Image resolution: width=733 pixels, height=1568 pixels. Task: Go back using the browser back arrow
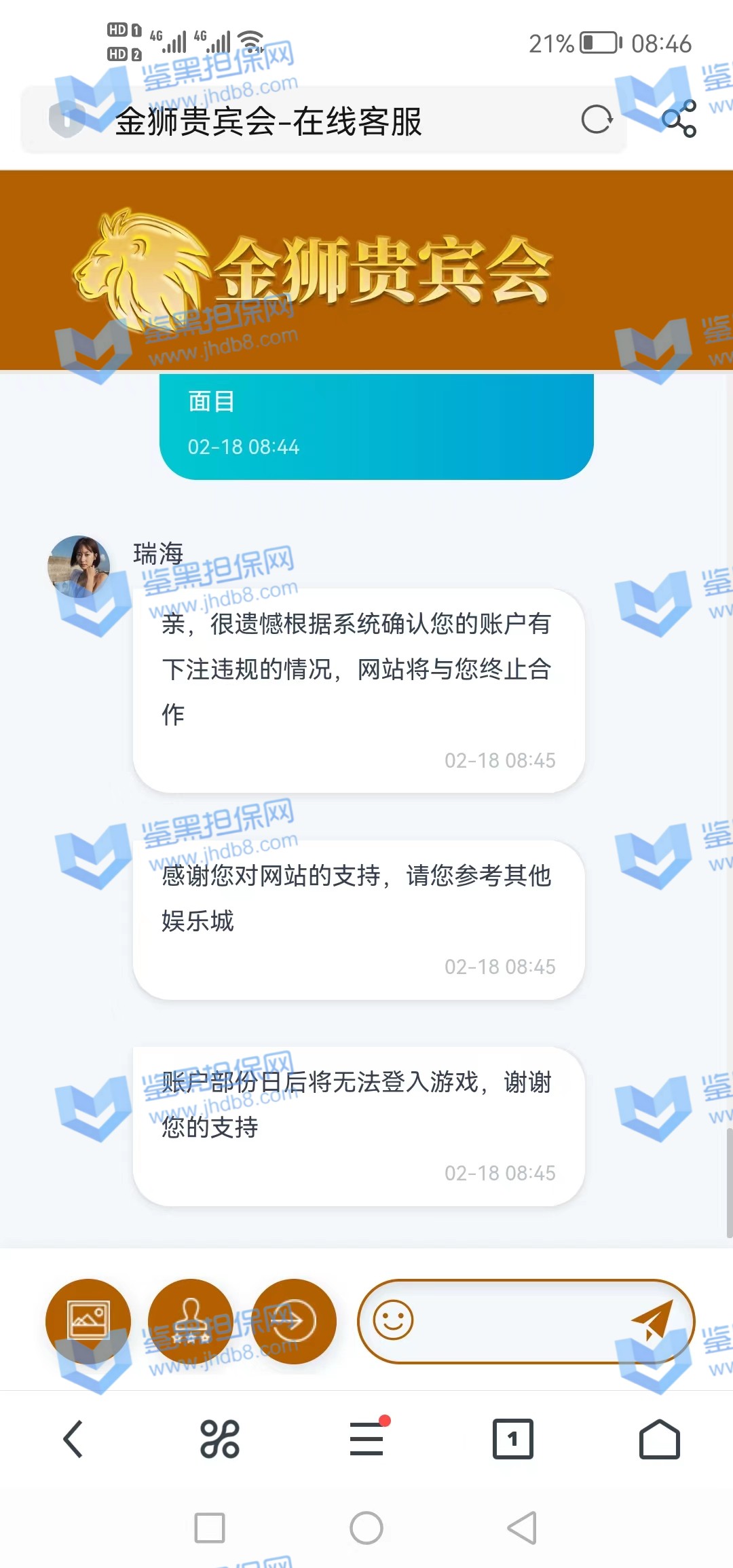coord(73,1439)
